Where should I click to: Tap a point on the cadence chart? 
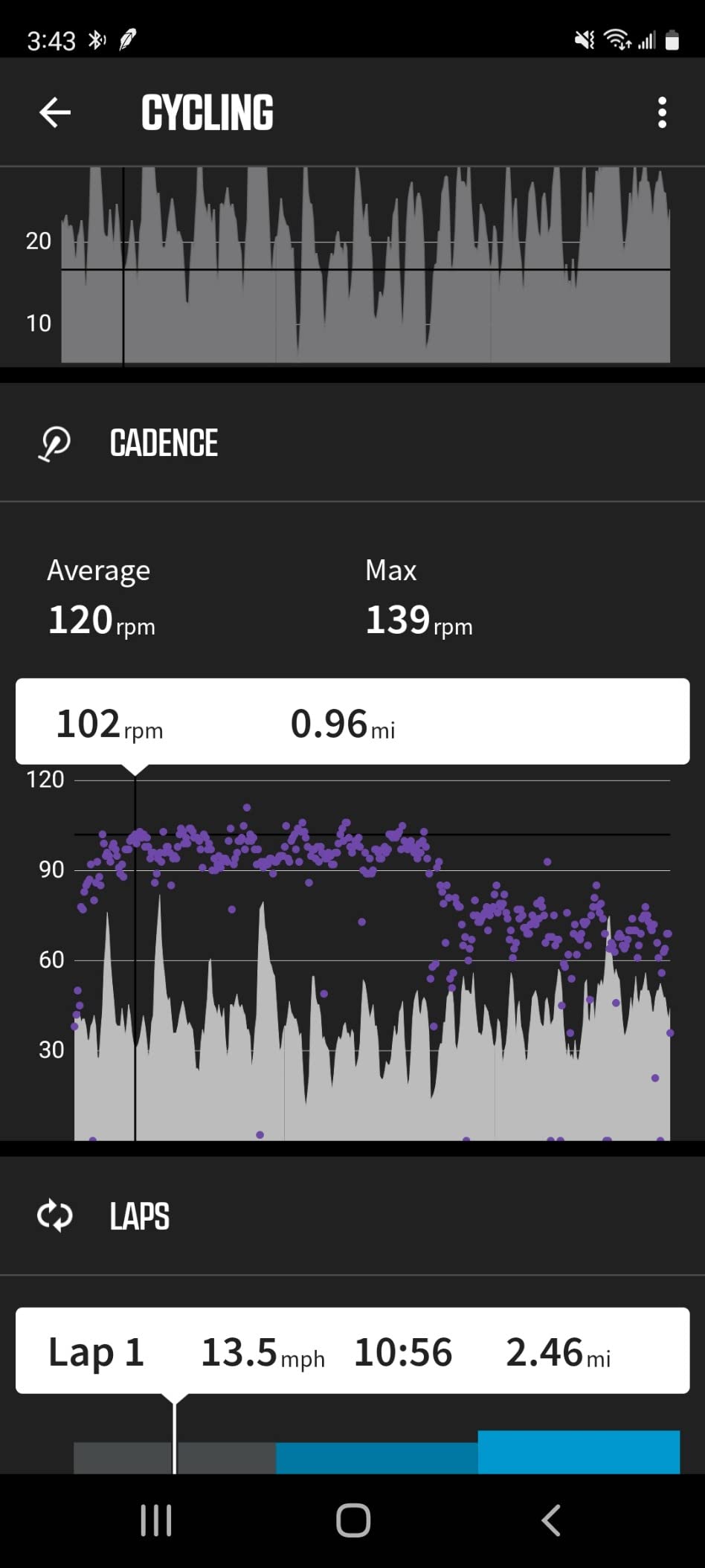372,960
